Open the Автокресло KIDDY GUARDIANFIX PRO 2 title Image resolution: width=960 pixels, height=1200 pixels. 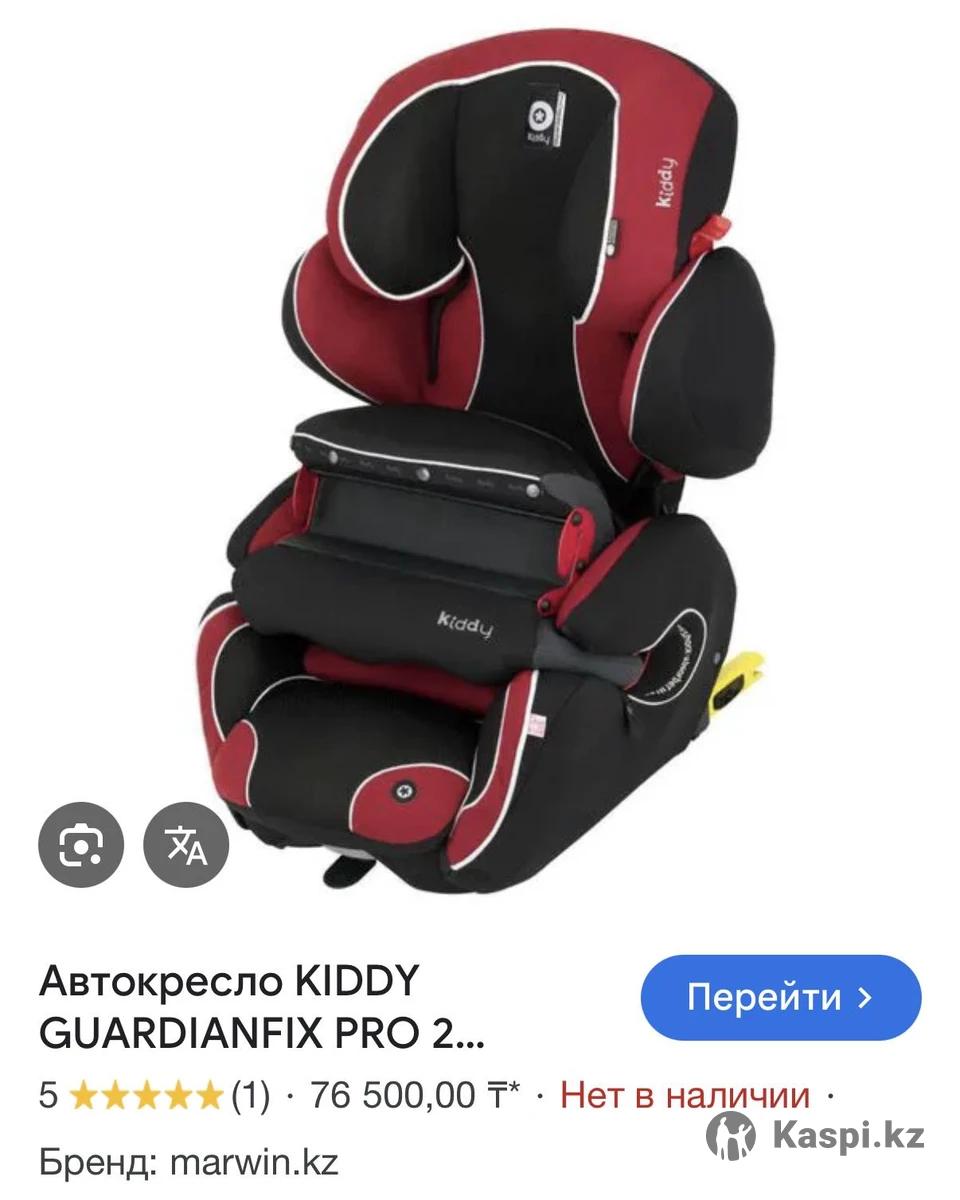click(x=262, y=1008)
